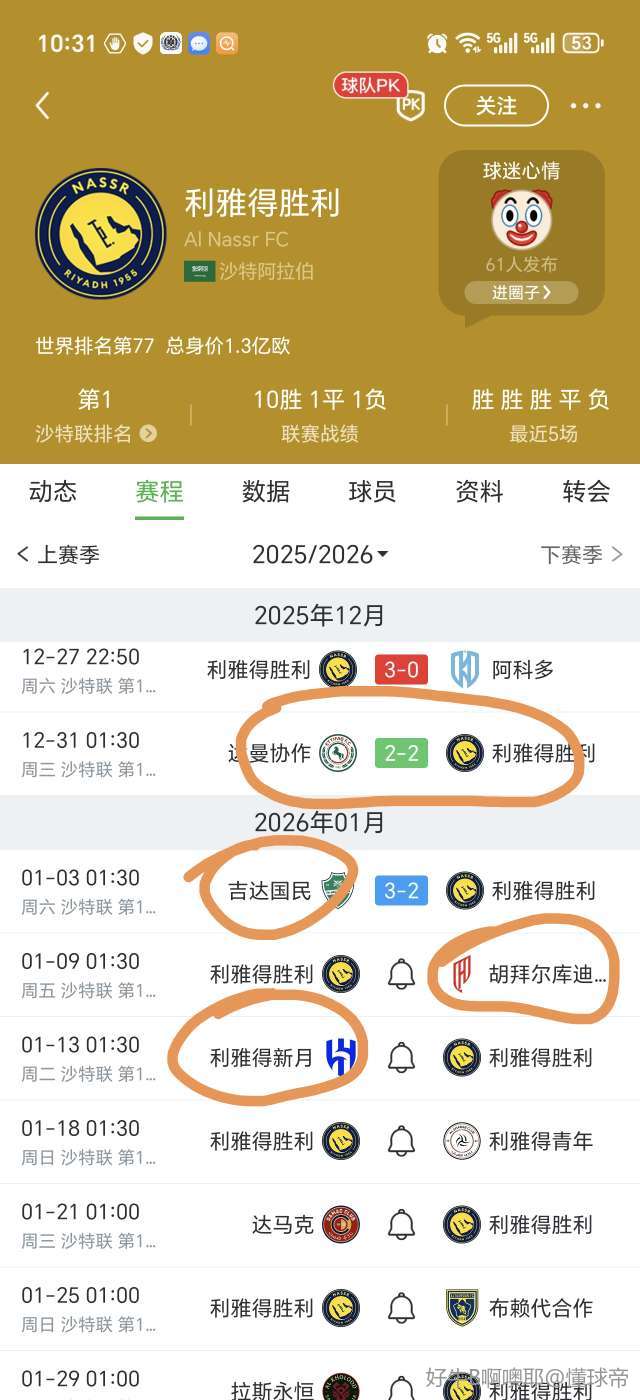
Task: Switch to the 动态 tab
Action: (53, 491)
